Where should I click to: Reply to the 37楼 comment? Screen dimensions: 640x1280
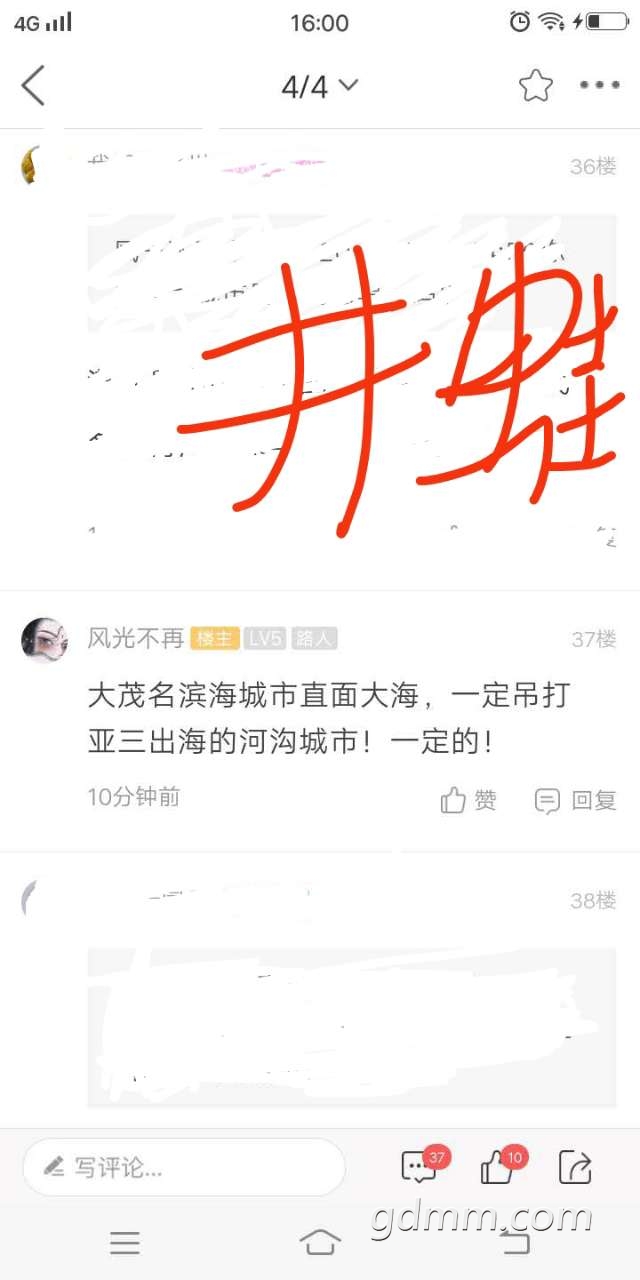(576, 800)
